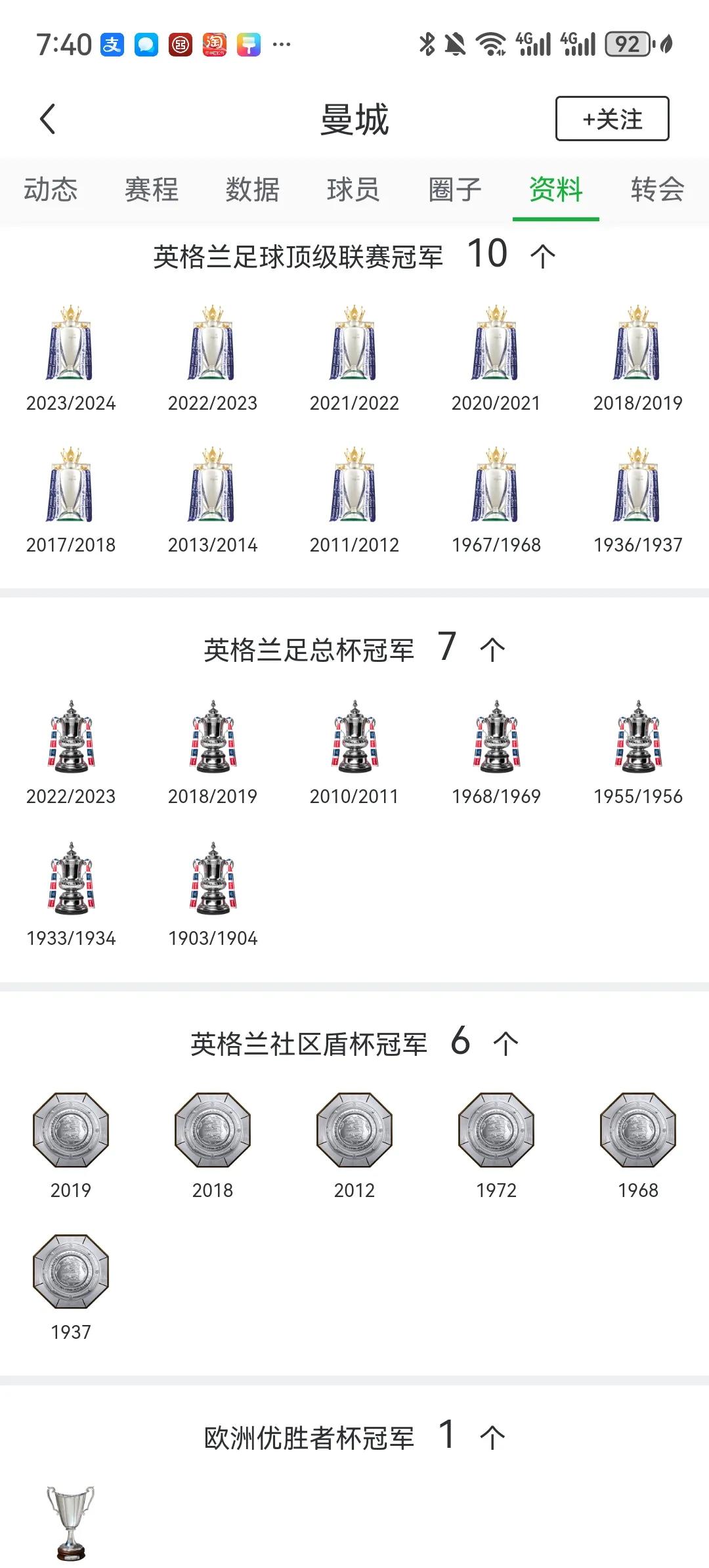709x1568 pixels.
Task: Tap the 2023/2024 Premier League trophy icon
Action: 70,345
